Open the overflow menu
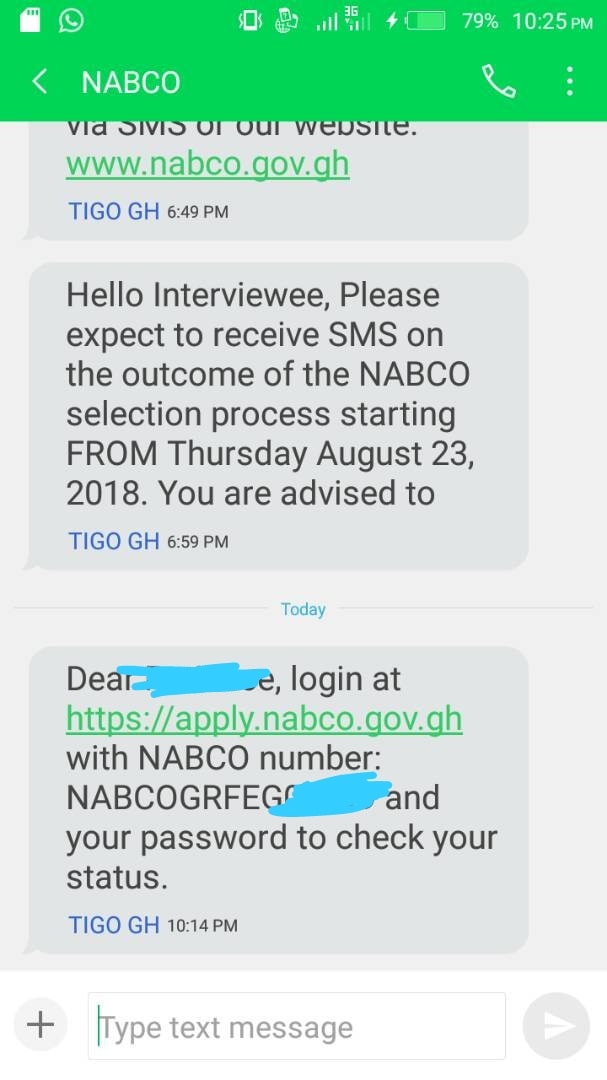Screen dimensions: 607x1080 (569, 82)
